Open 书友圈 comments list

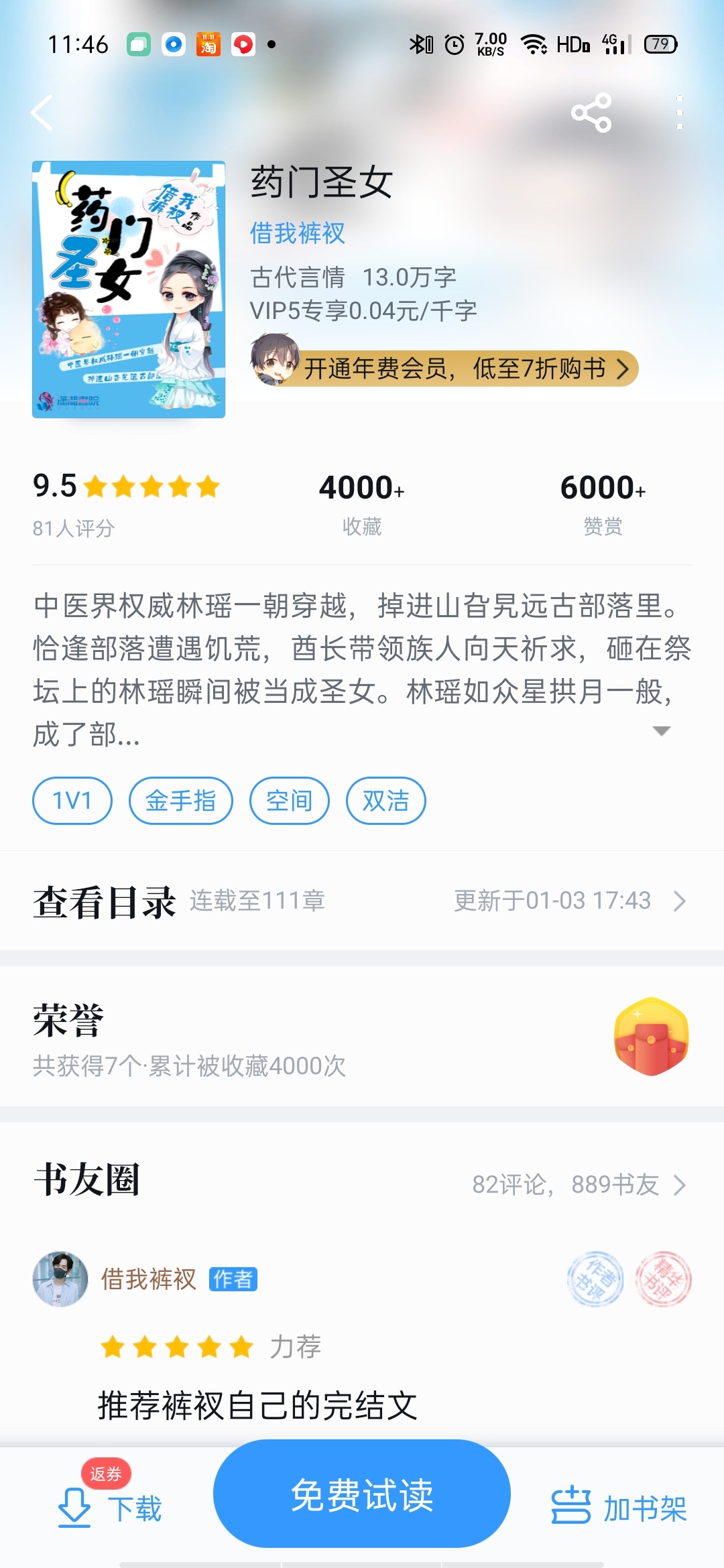[362, 1182]
